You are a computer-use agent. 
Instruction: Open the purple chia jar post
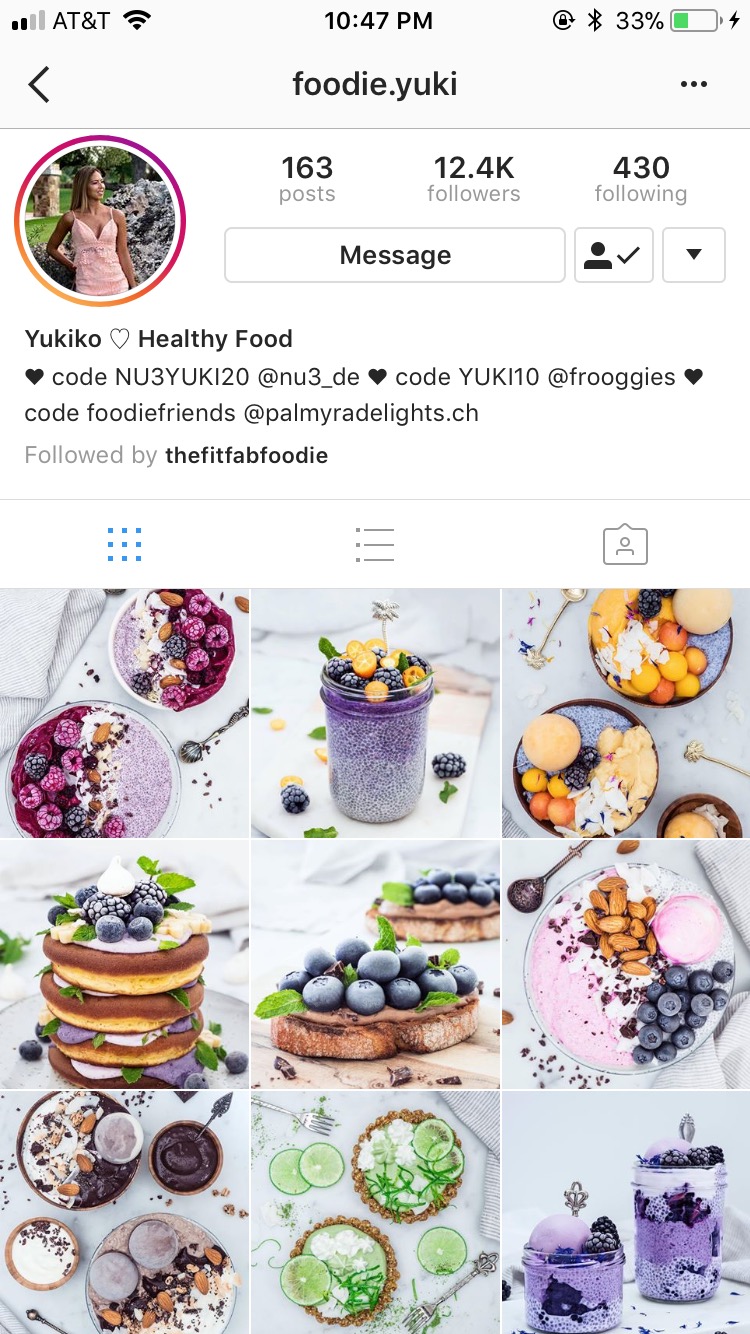point(375,713)
